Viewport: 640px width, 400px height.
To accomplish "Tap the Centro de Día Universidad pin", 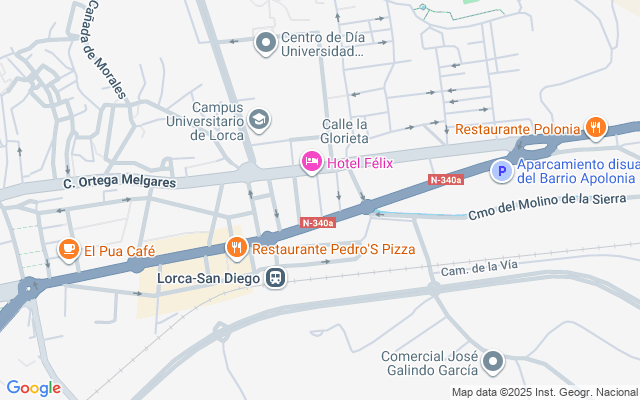I will pos(265,42).
